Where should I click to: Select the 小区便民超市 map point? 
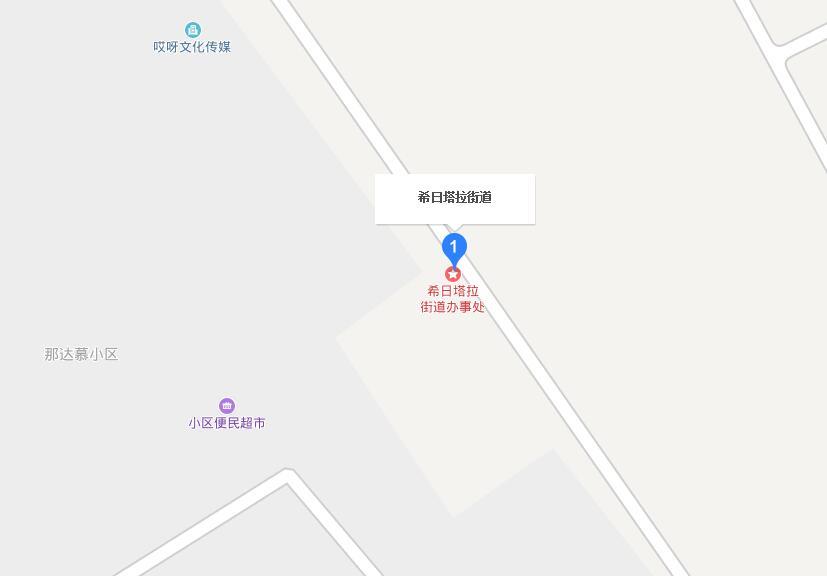(x=227, y=406)
